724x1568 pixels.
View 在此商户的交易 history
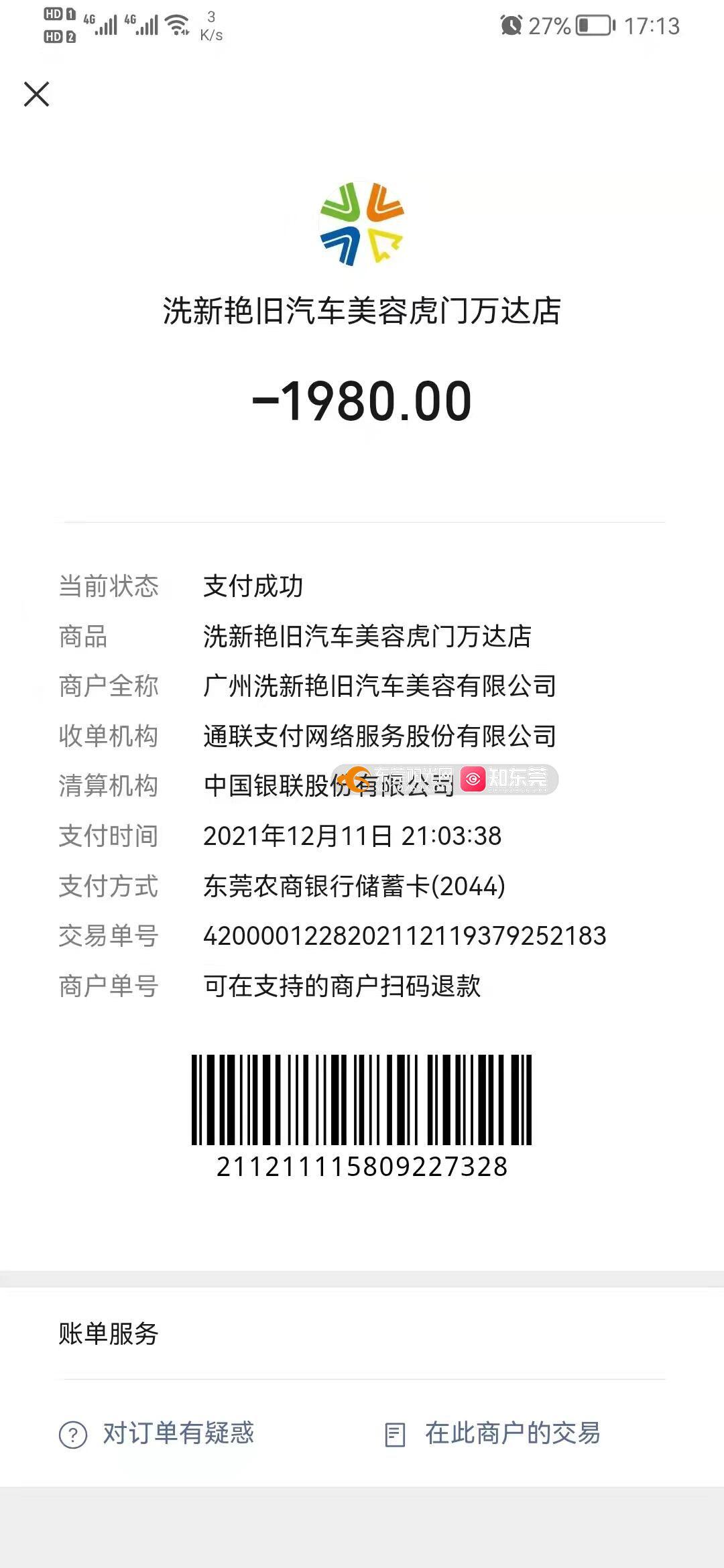click(493, 1433)
